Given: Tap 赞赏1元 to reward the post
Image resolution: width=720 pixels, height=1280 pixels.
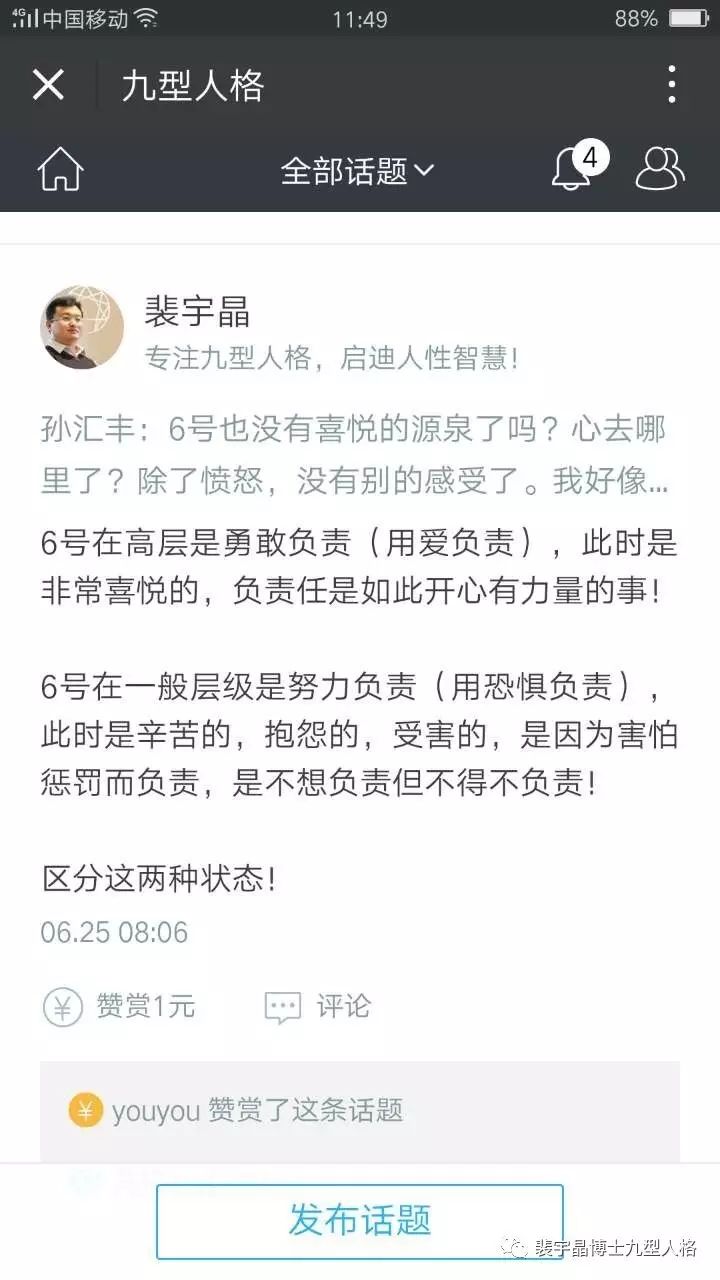Looking at the screenshot, I should point(120,1006).
